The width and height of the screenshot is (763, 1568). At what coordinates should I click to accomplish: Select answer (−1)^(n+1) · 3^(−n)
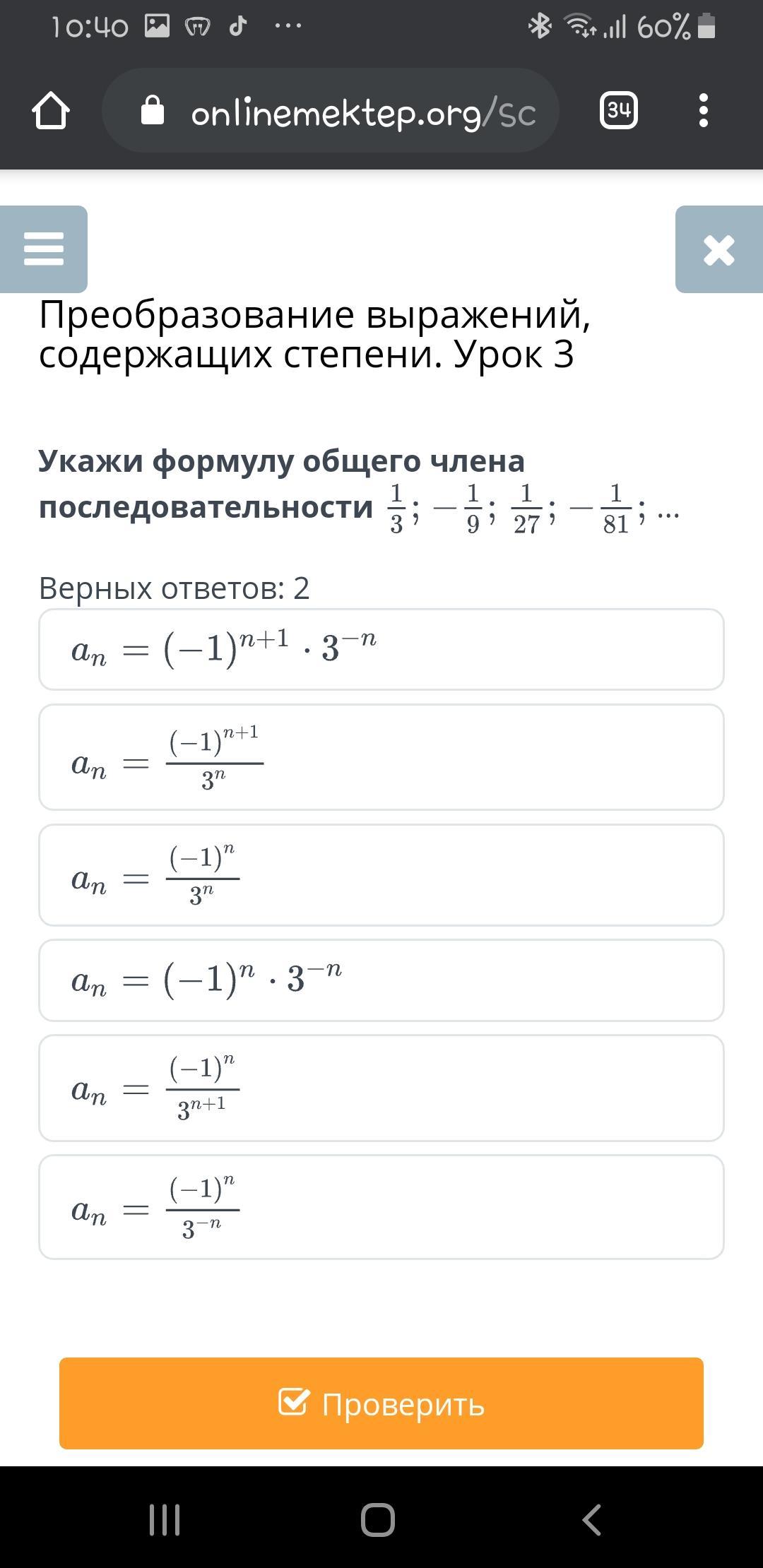(x=381, y=649)
